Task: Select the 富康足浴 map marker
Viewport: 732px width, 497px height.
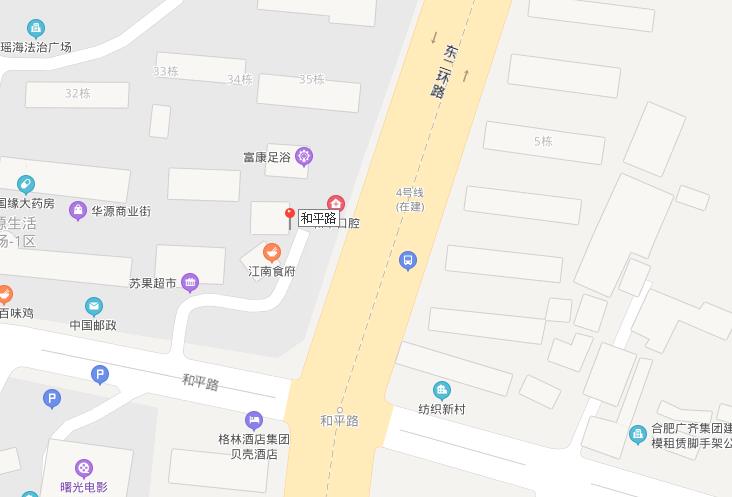Action: point(305,156)
